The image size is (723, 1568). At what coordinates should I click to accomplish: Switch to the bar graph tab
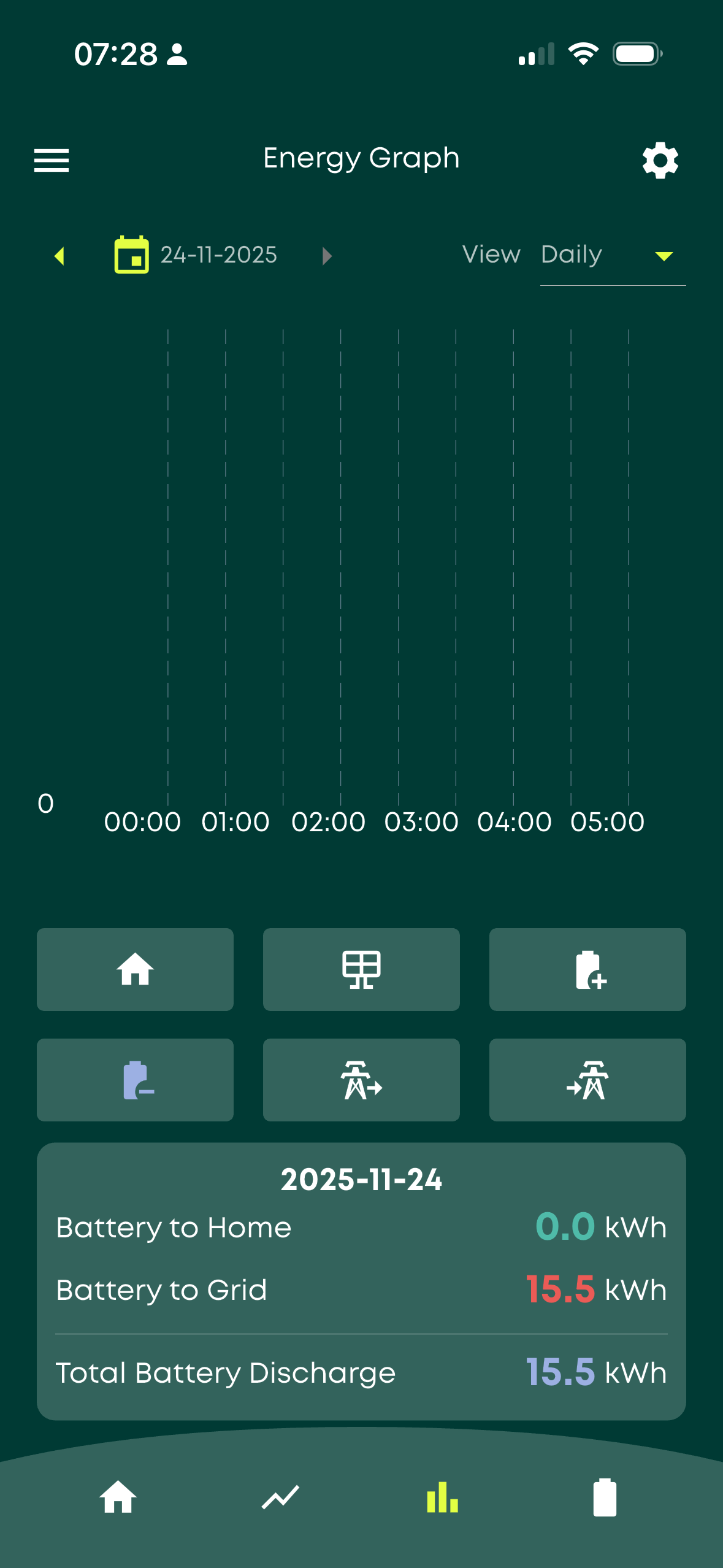[442, 1497]
